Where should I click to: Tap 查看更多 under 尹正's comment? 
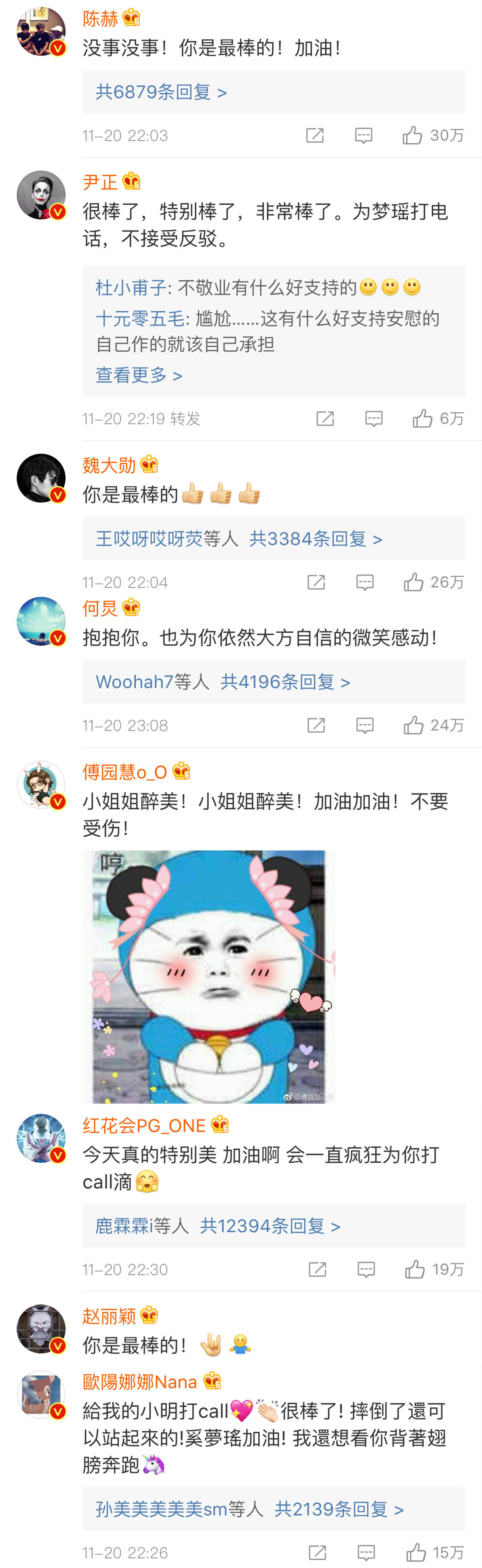(139, 375)
